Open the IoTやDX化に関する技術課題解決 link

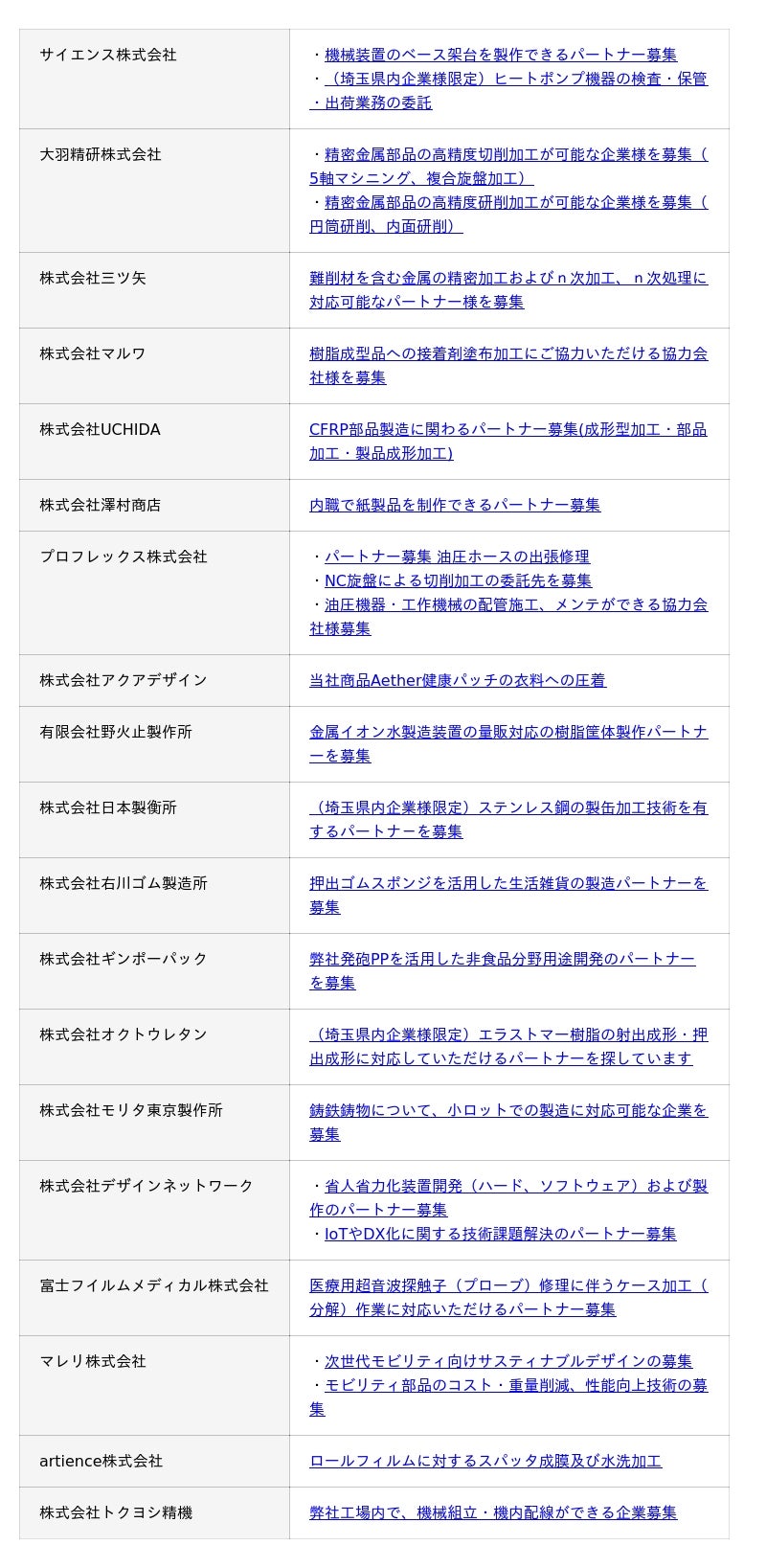500,1234
